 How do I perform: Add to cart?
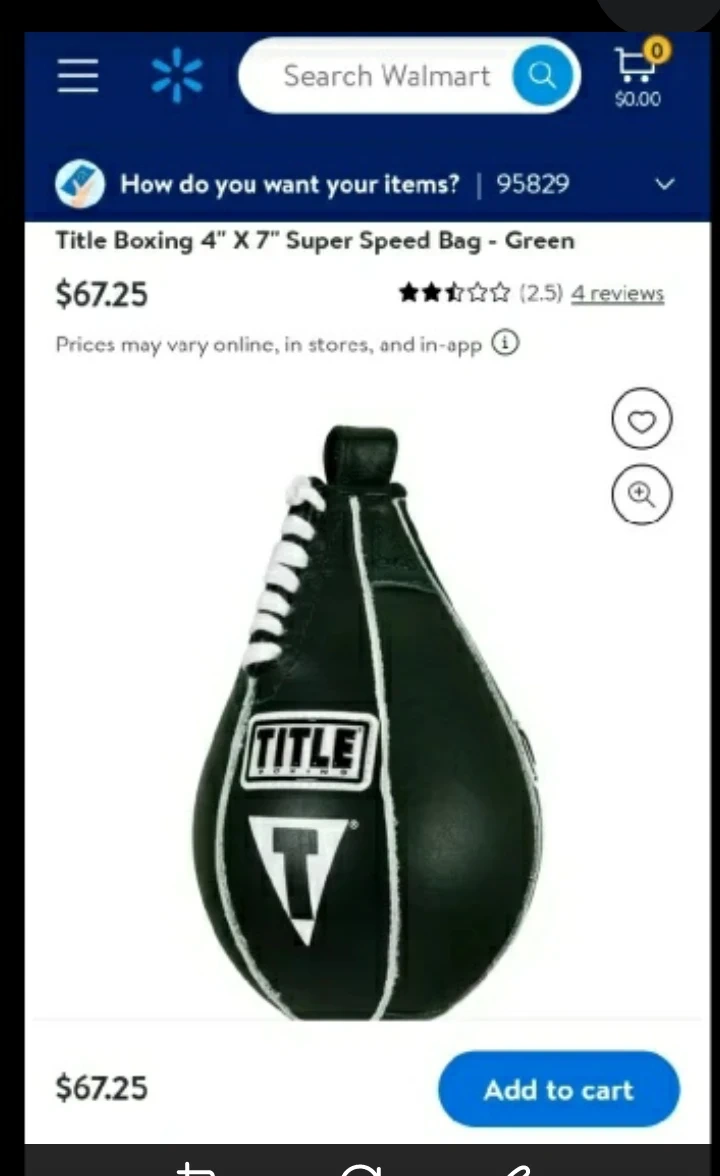point(559,1089)
